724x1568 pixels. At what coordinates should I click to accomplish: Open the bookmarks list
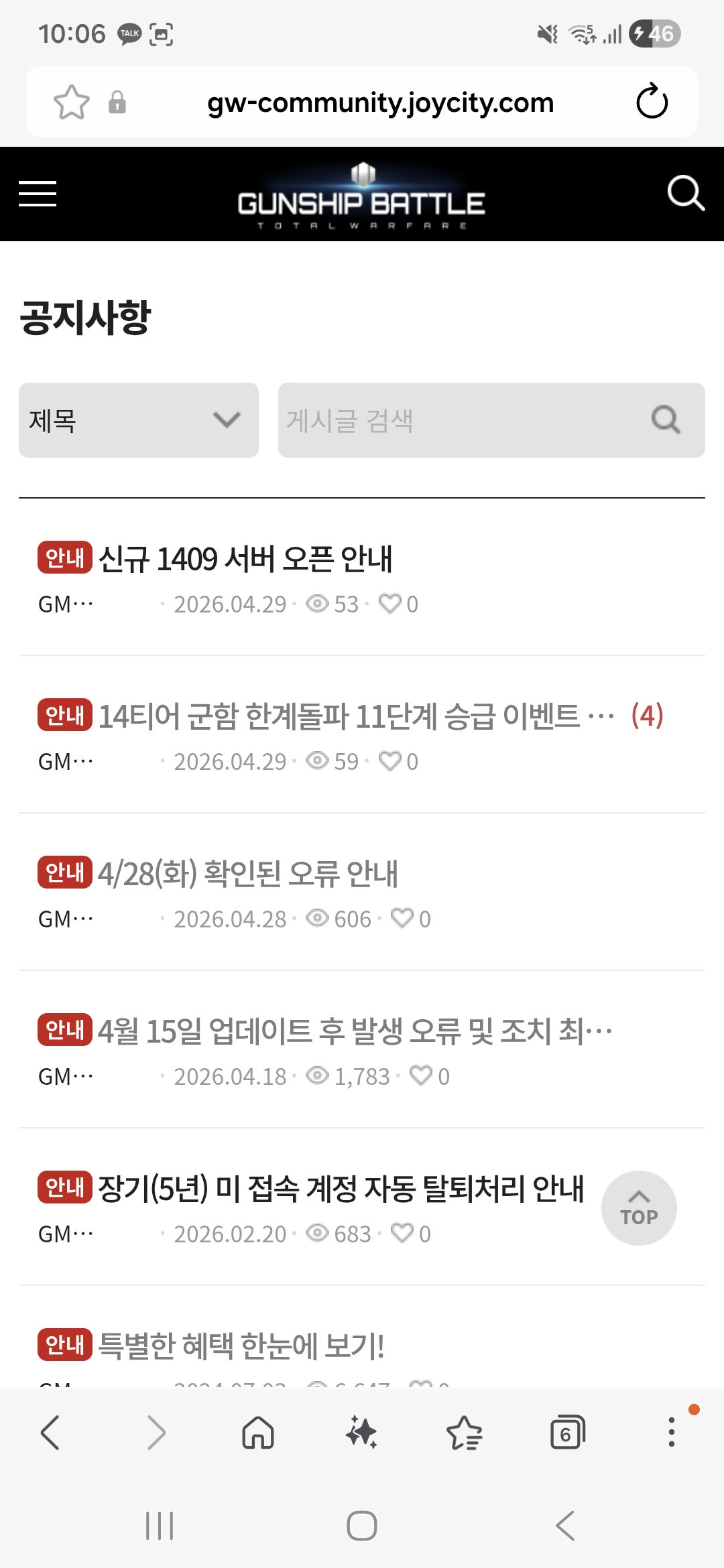tap(464, 1433)
